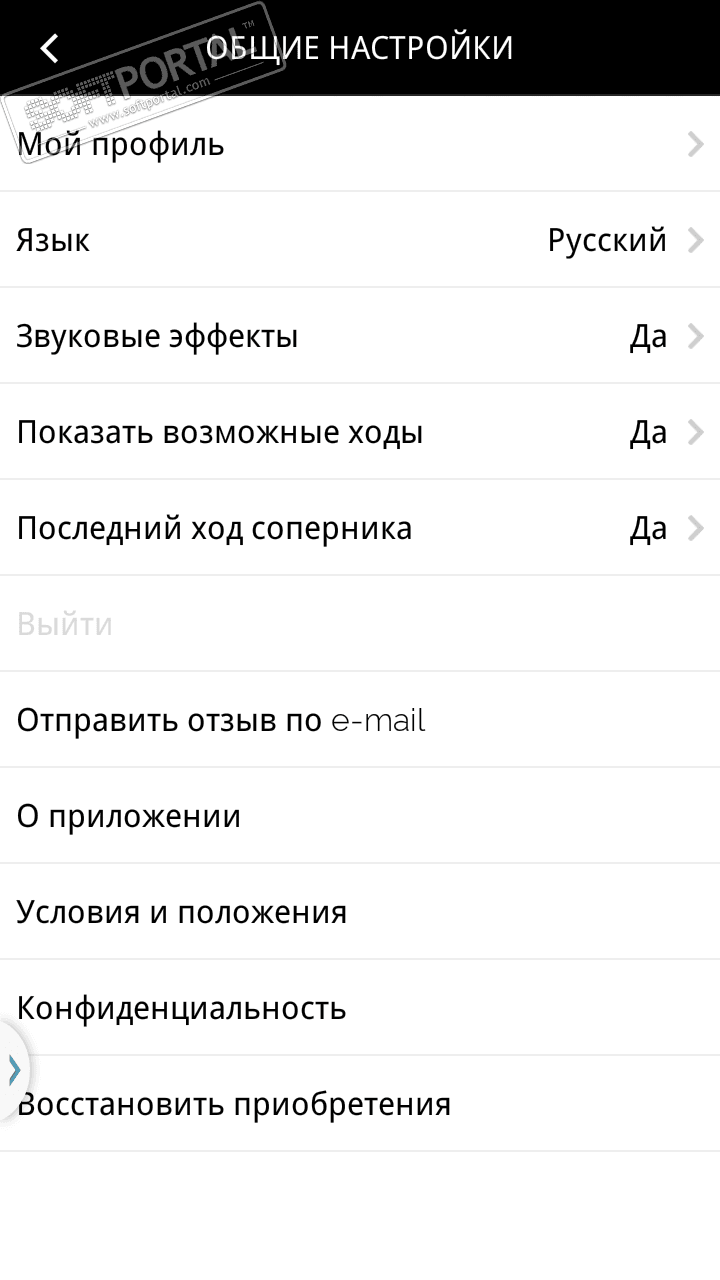Image resolution: width=720 pixels, height=1280 pixels.
Task: Expand the side handle arrow at left edge
Action: pyautogui.click(x=13, y=1069)
